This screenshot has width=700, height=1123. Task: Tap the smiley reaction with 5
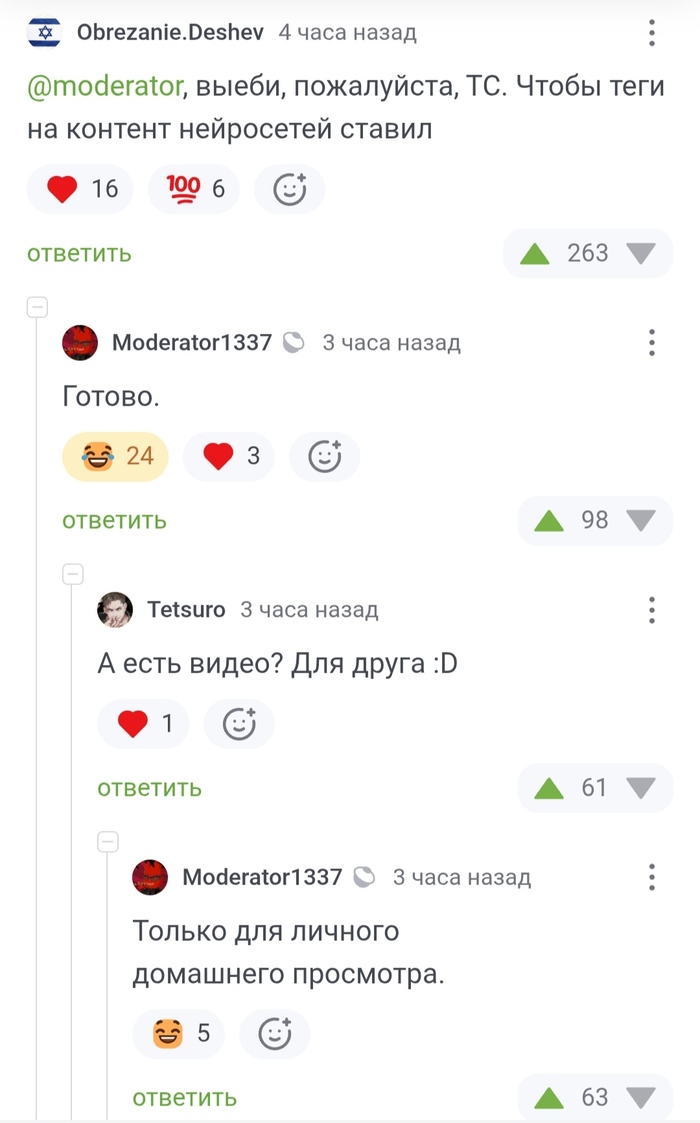pyautogui.click(x=179, y=1033)
